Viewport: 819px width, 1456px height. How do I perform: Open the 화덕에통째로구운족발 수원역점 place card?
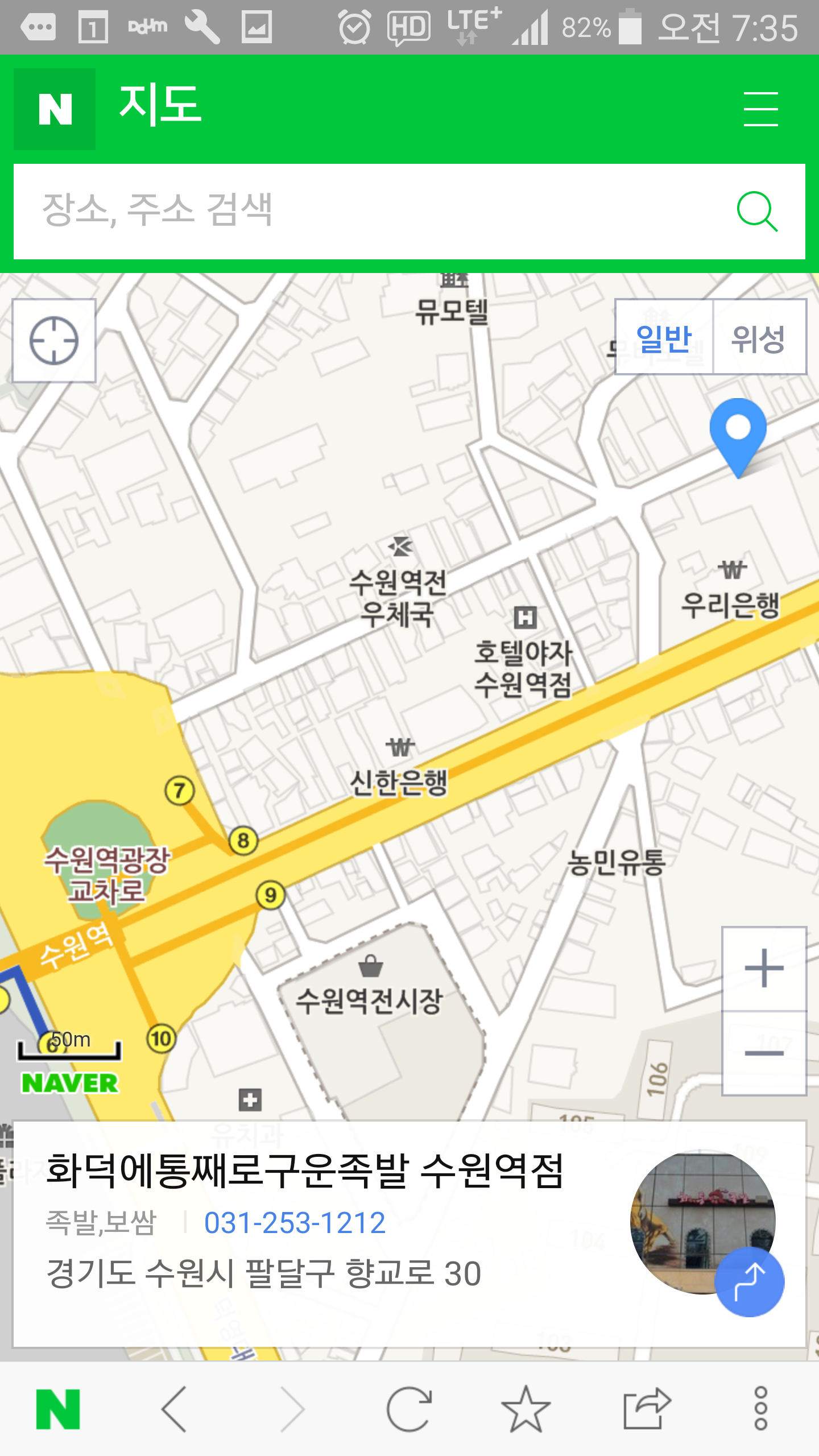(305, 1172)
